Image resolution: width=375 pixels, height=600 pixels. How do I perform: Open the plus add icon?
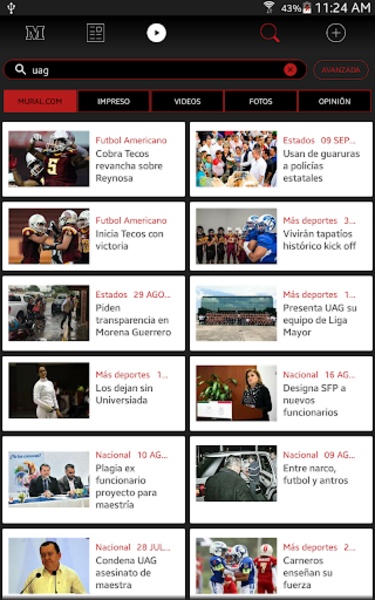[x=336, y=33]
